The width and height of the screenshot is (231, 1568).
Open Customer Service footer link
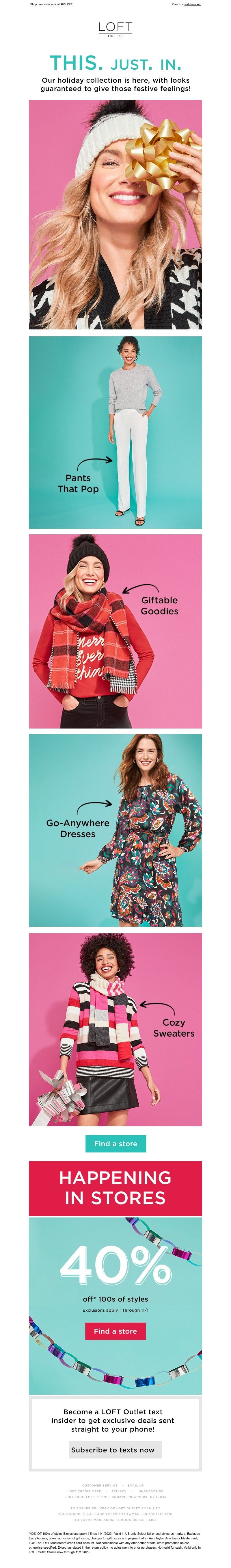point(100,1485)
